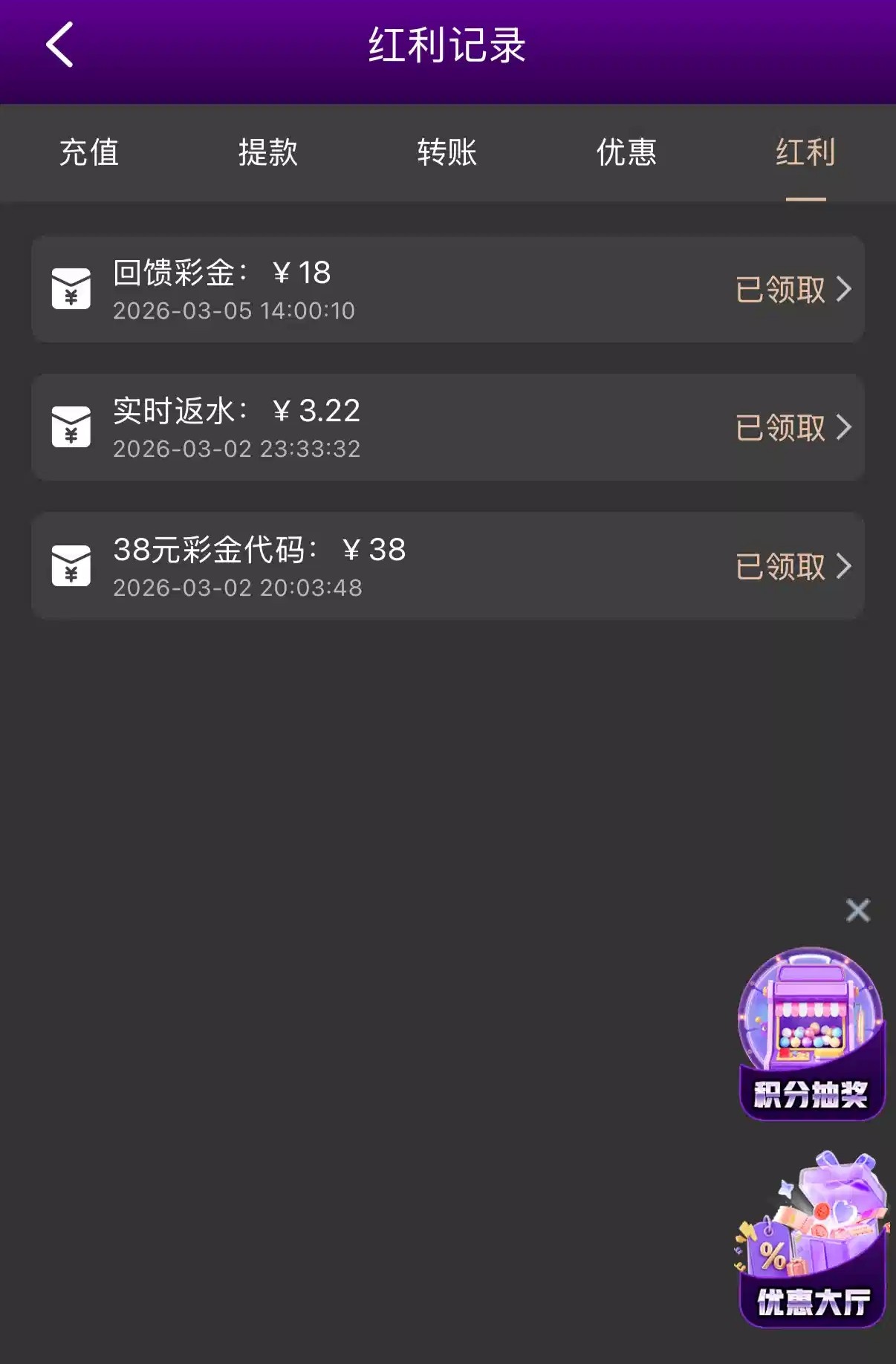Dismiss the floating promo icons

857,910
